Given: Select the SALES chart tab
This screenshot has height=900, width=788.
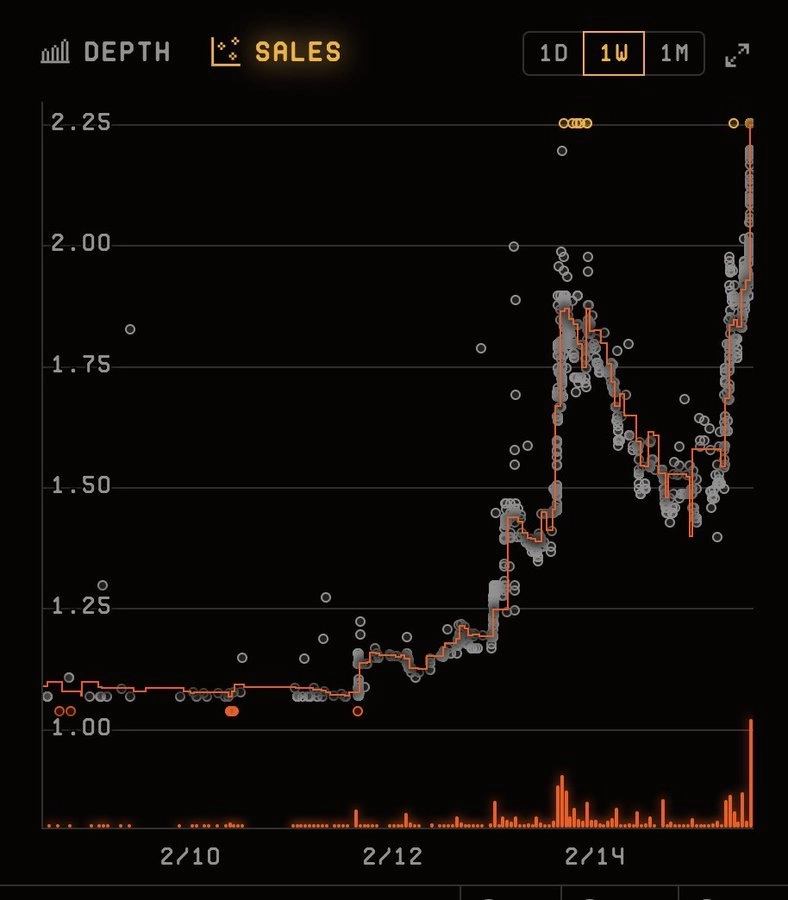Looking at the screenshot, I should tap(277, 52).
